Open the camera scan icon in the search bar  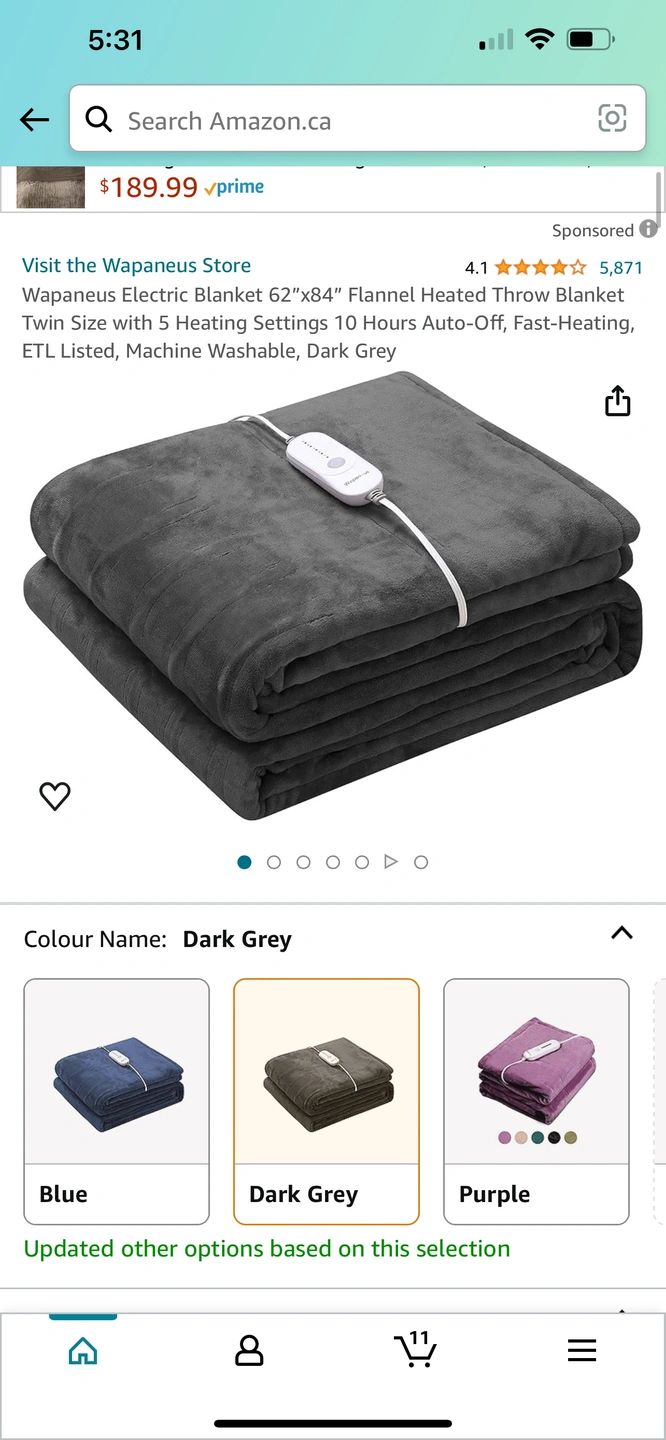tap(612, 119)
